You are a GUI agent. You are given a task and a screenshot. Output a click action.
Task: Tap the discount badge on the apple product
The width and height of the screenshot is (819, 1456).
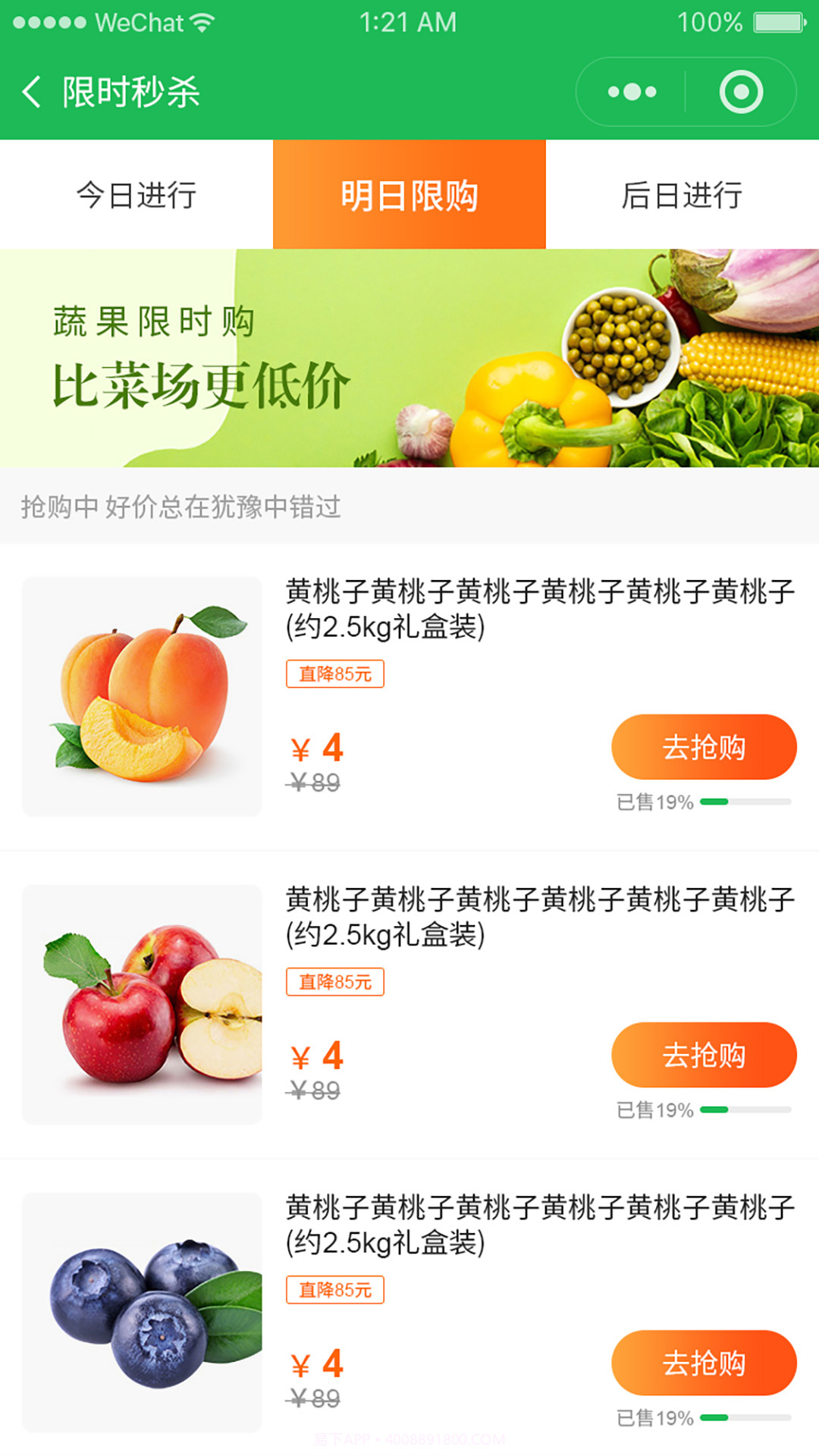click(336, 982)
